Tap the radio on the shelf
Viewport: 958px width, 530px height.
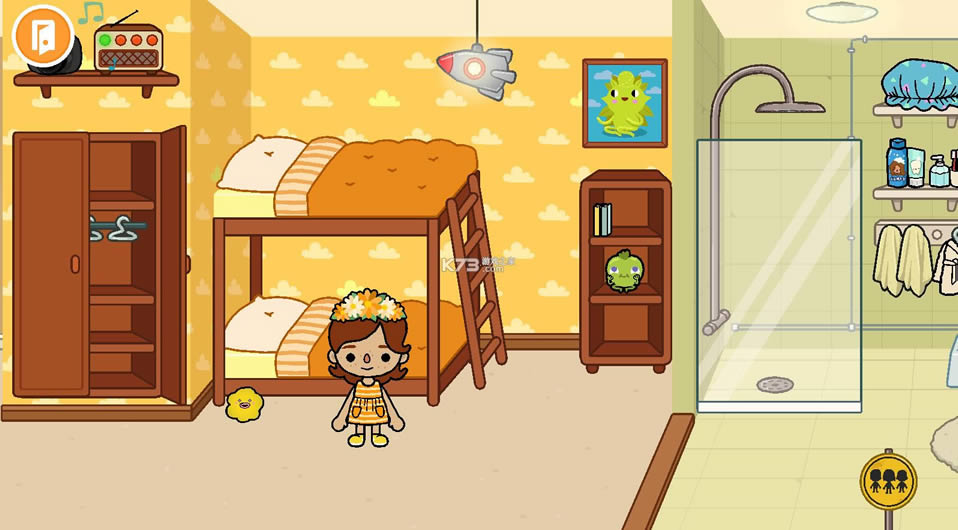(x=128, y=49)
